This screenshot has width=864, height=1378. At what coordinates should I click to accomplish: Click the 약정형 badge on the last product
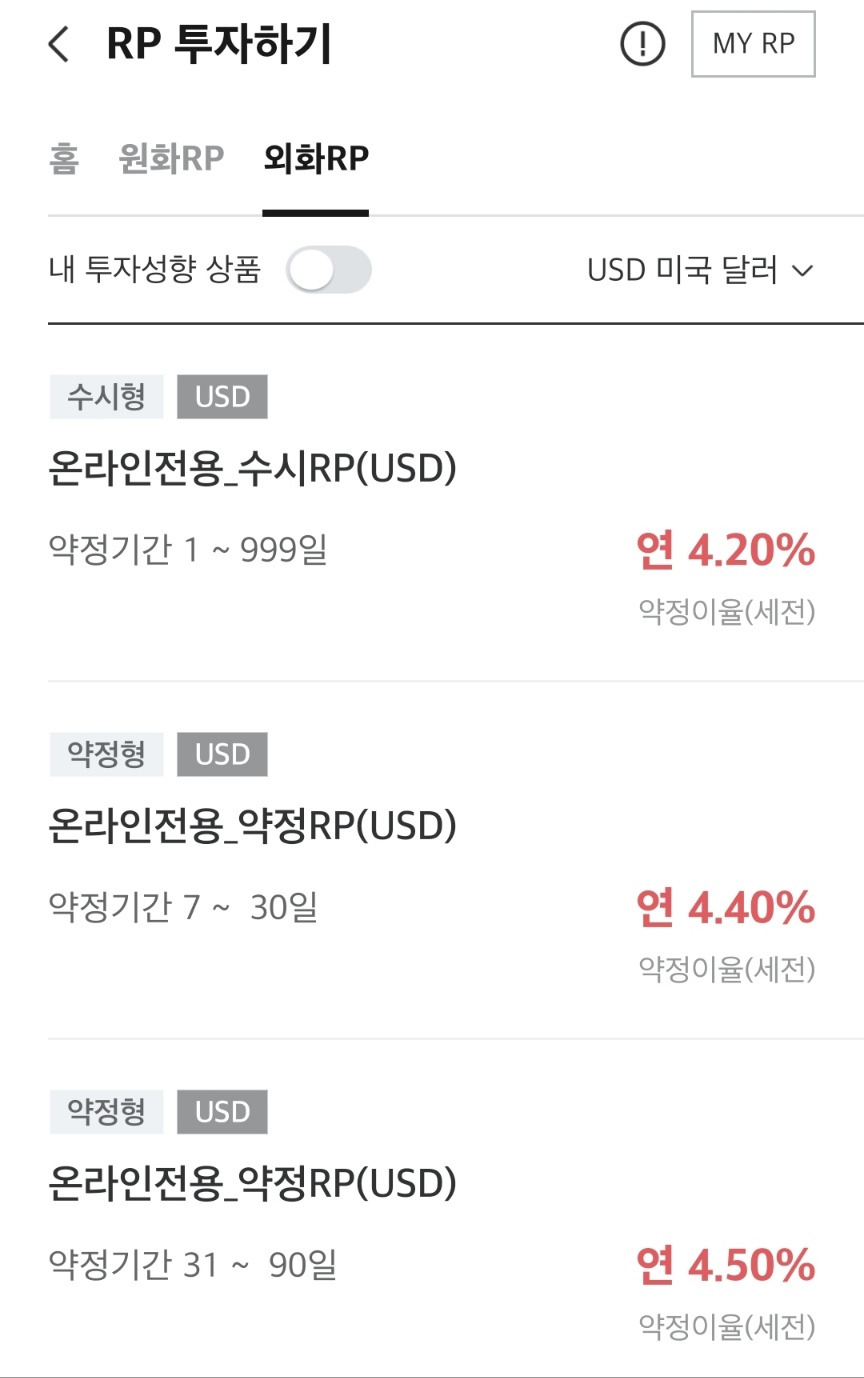(106, 1112)
